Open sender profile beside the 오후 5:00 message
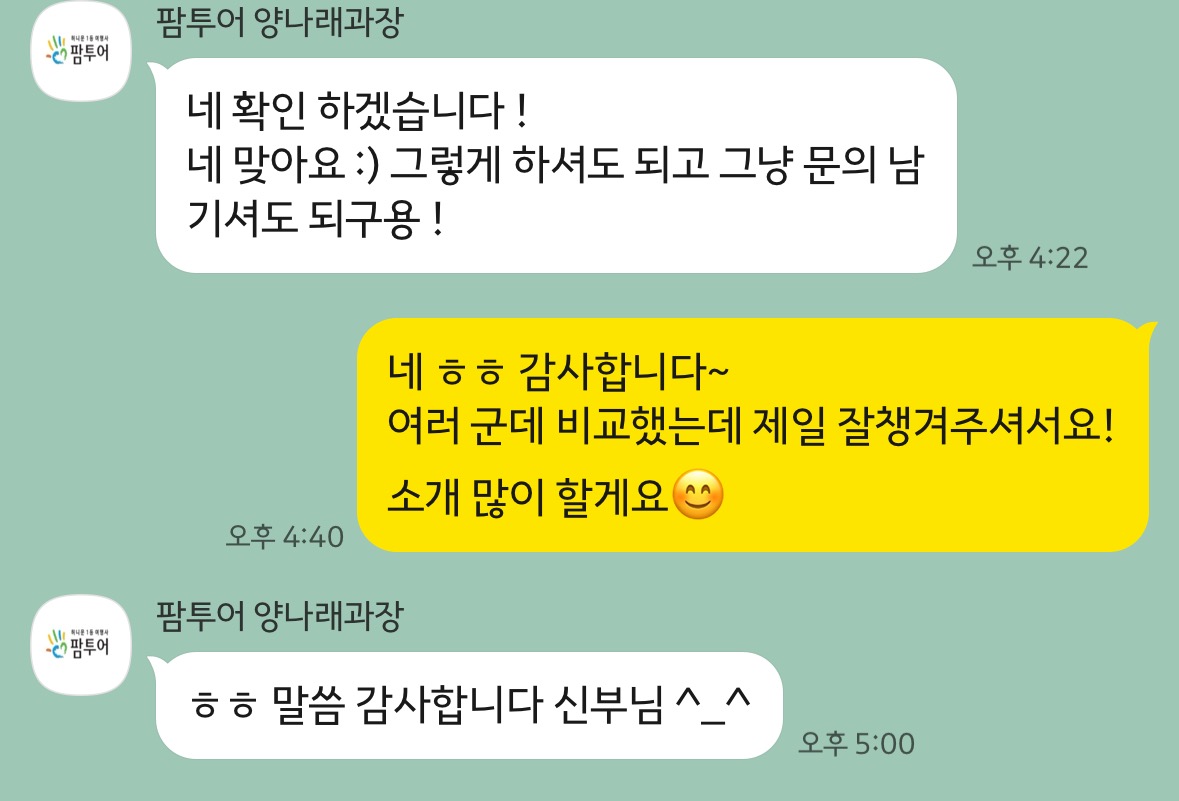 click(82, 643)
